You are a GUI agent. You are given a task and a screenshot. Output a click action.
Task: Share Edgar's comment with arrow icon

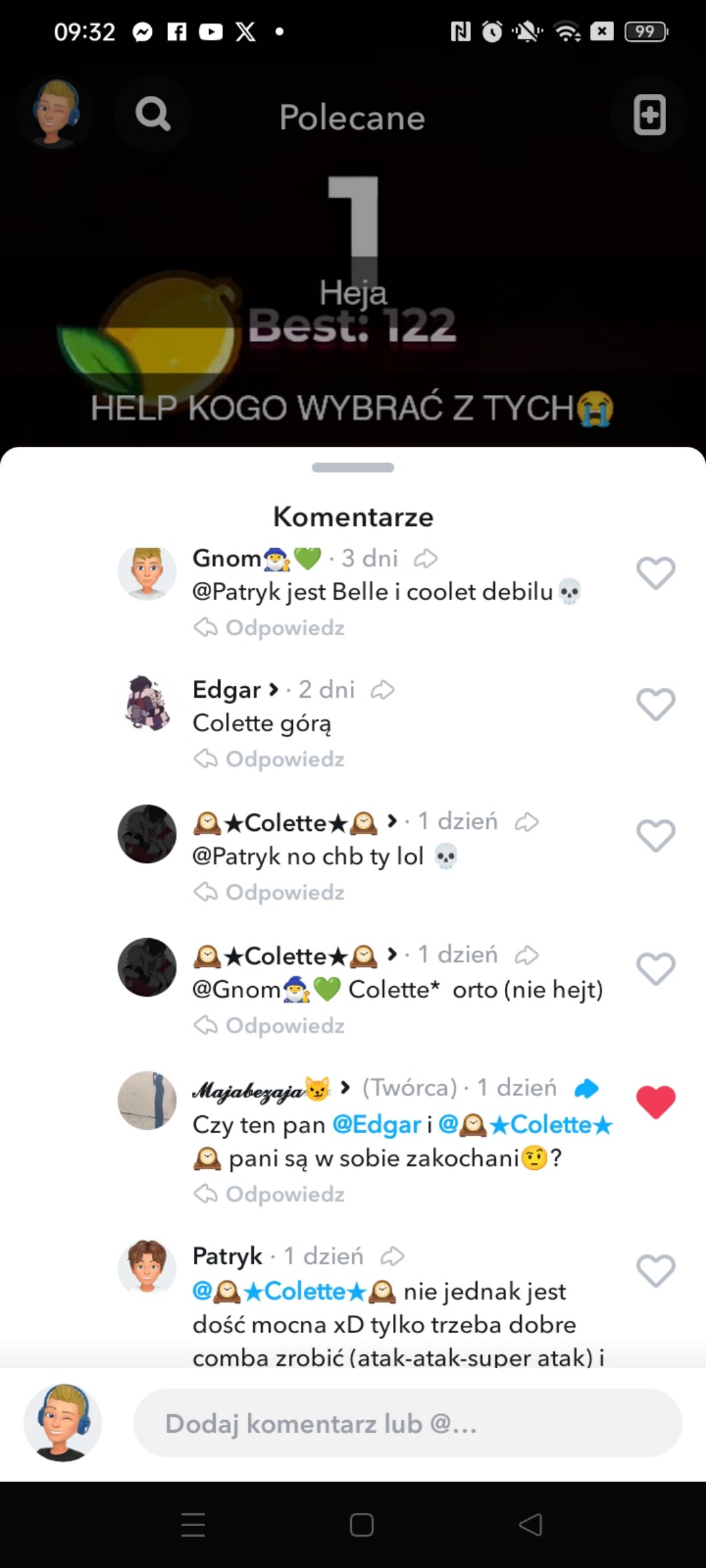382,690
